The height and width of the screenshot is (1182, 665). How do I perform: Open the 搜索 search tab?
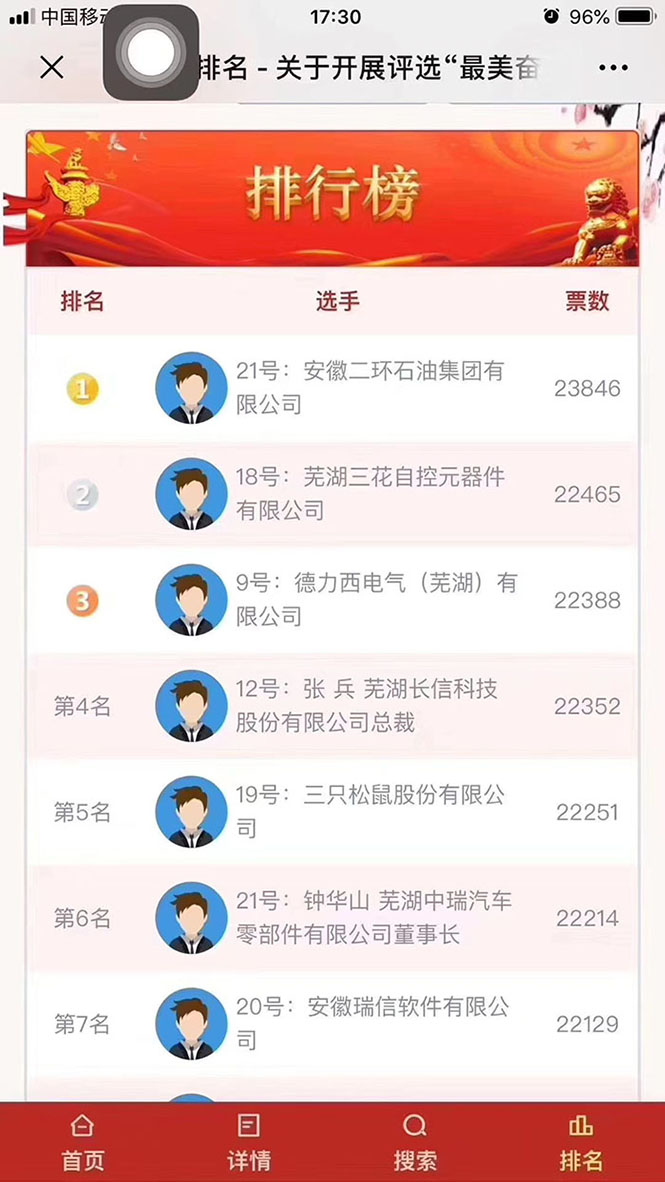click(415, 1143)
